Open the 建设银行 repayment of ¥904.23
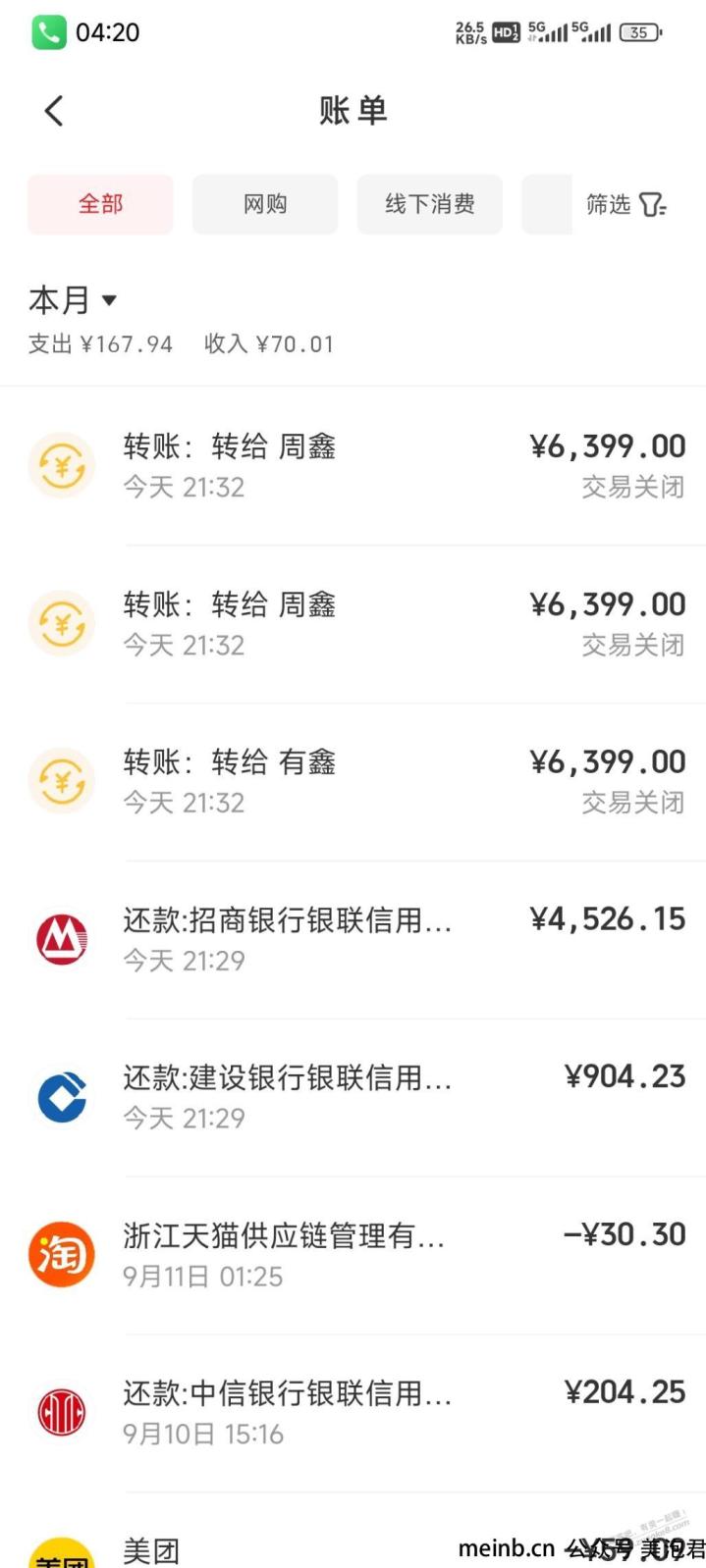This screenshot has width=706, height=1568. tap(353, 1097)
